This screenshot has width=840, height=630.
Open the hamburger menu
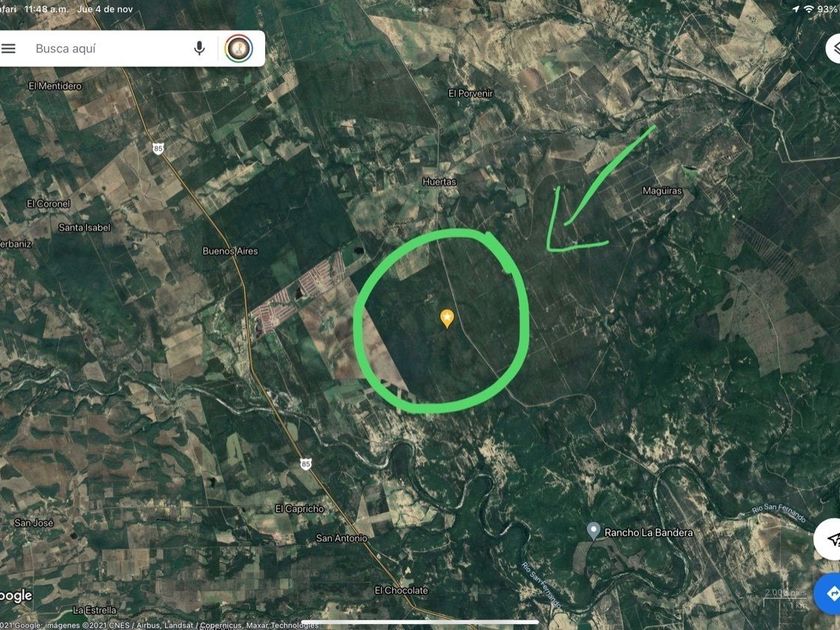coord(9,48)
